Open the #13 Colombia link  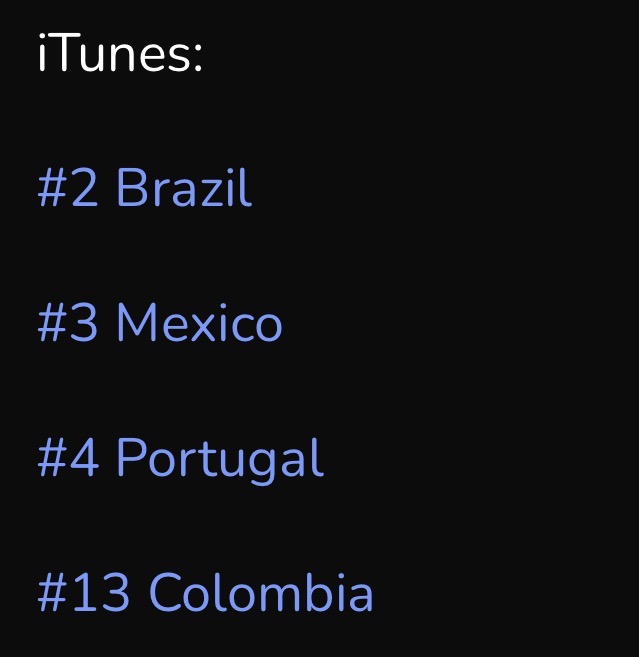[205, 593]
